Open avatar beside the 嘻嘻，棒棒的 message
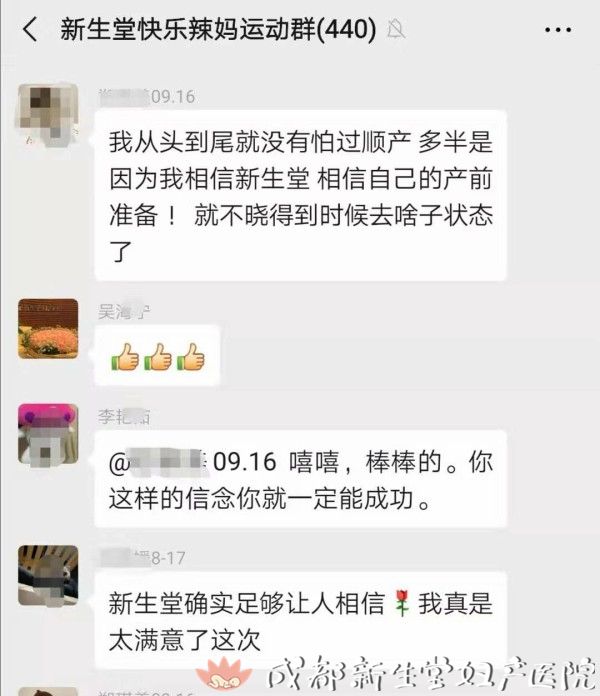 (49, 435)
